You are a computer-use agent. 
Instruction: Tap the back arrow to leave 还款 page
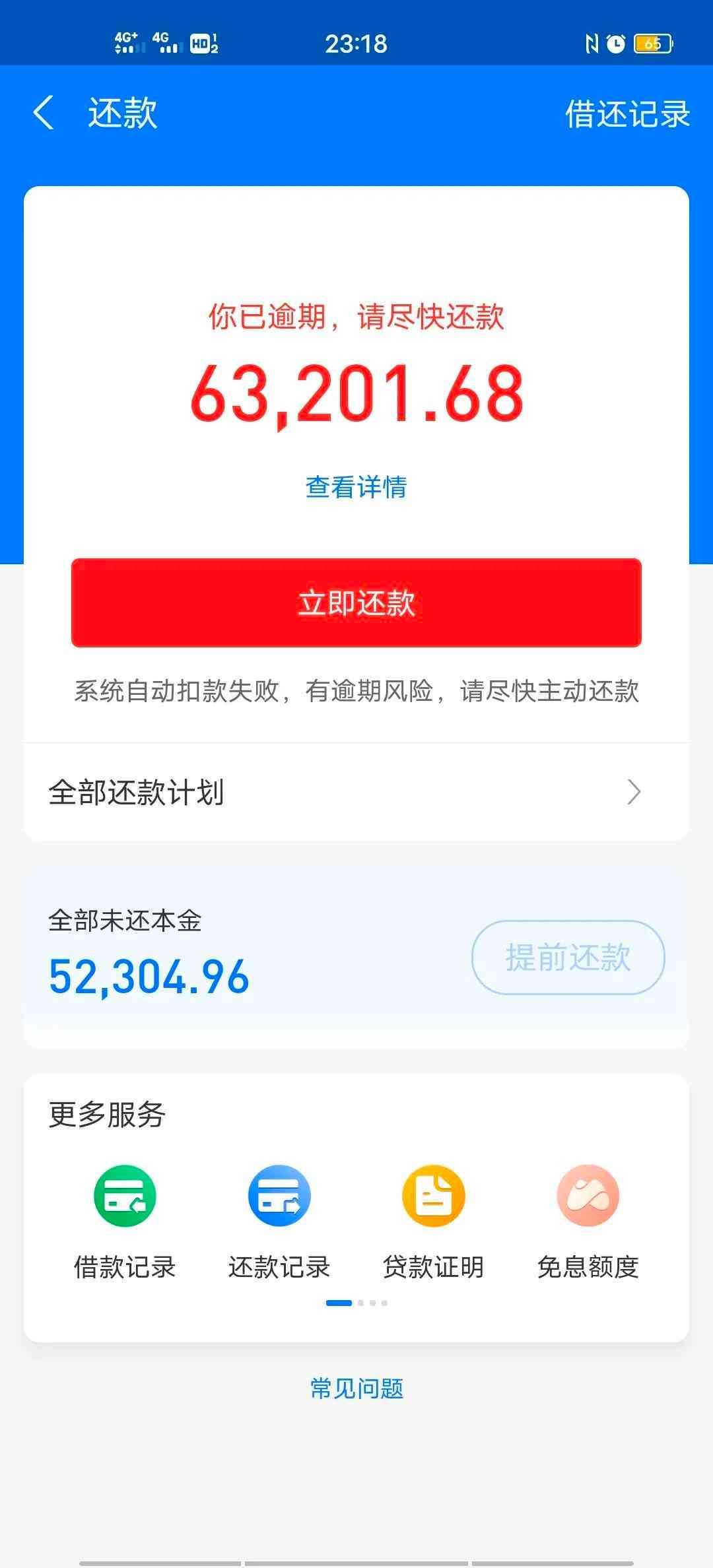(44, 112)
